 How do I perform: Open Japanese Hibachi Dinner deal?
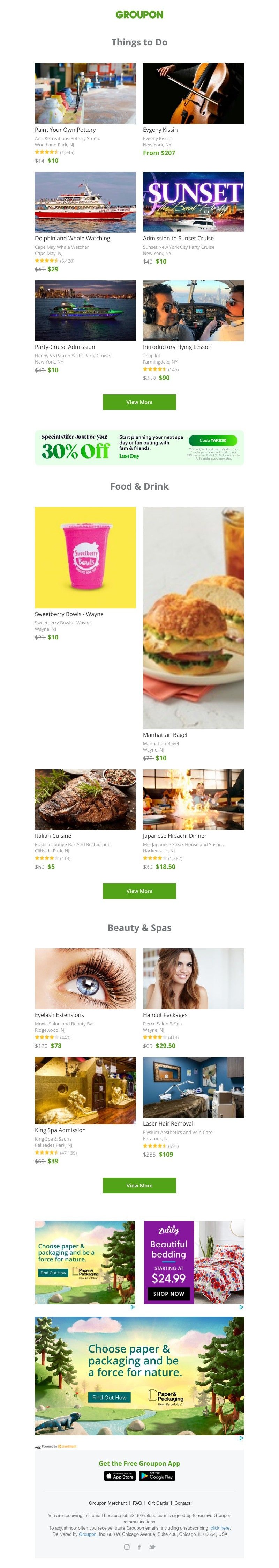coord(193,799)
